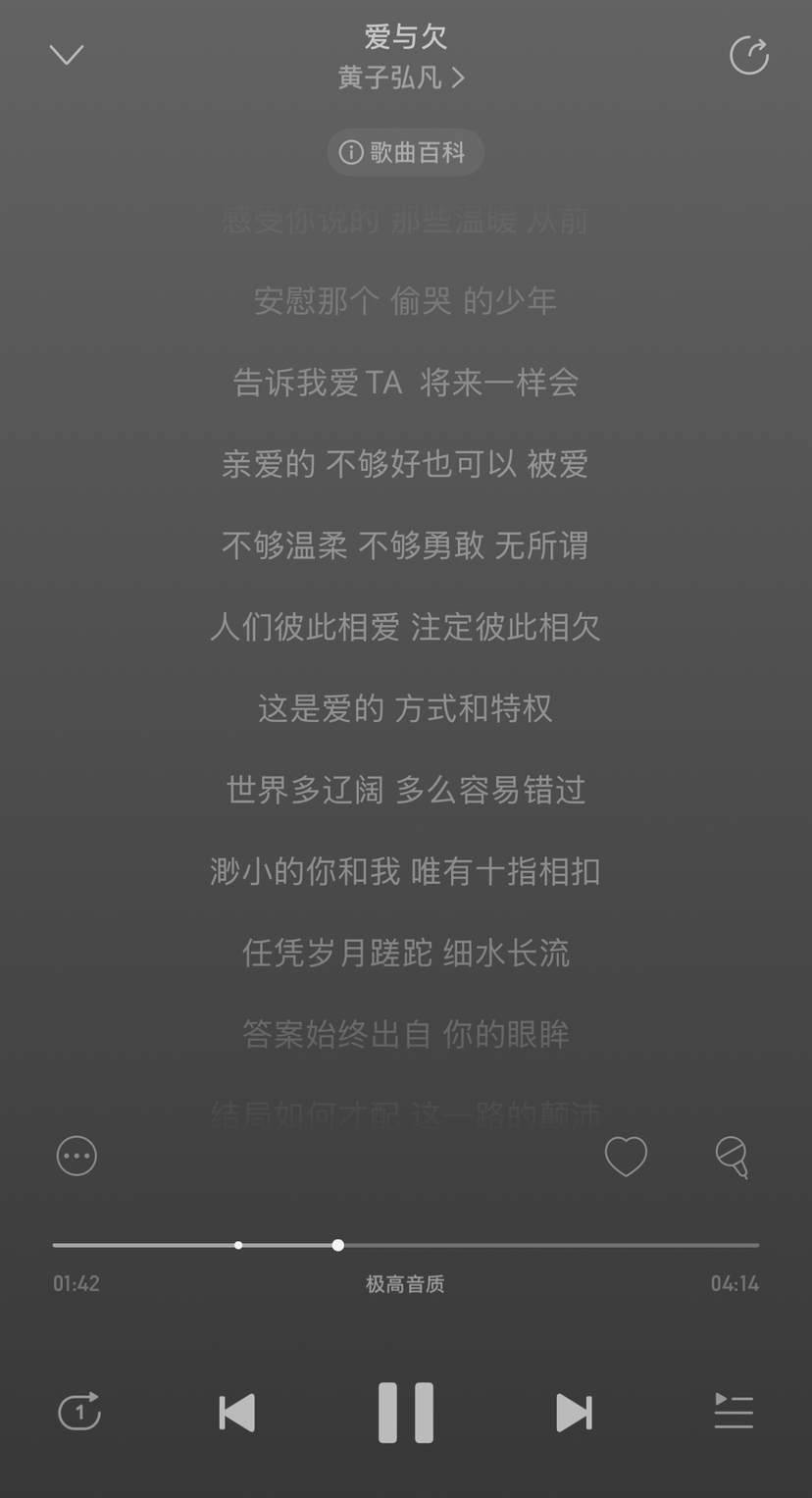Share this song via the top-right icon
This screenshot has height=1498, width=812.
pyautogui.click(x=748, y=56)
